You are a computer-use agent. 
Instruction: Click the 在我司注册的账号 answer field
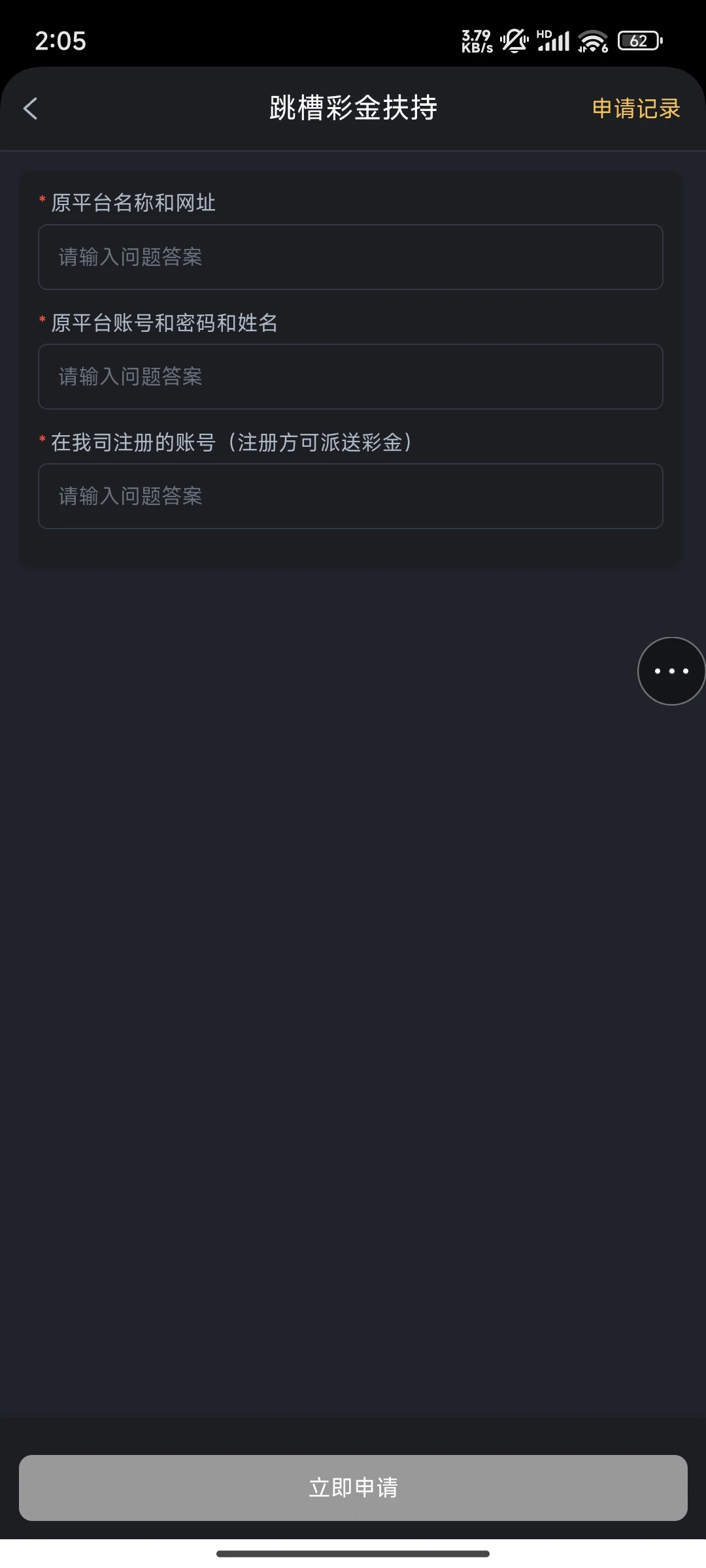351,497
